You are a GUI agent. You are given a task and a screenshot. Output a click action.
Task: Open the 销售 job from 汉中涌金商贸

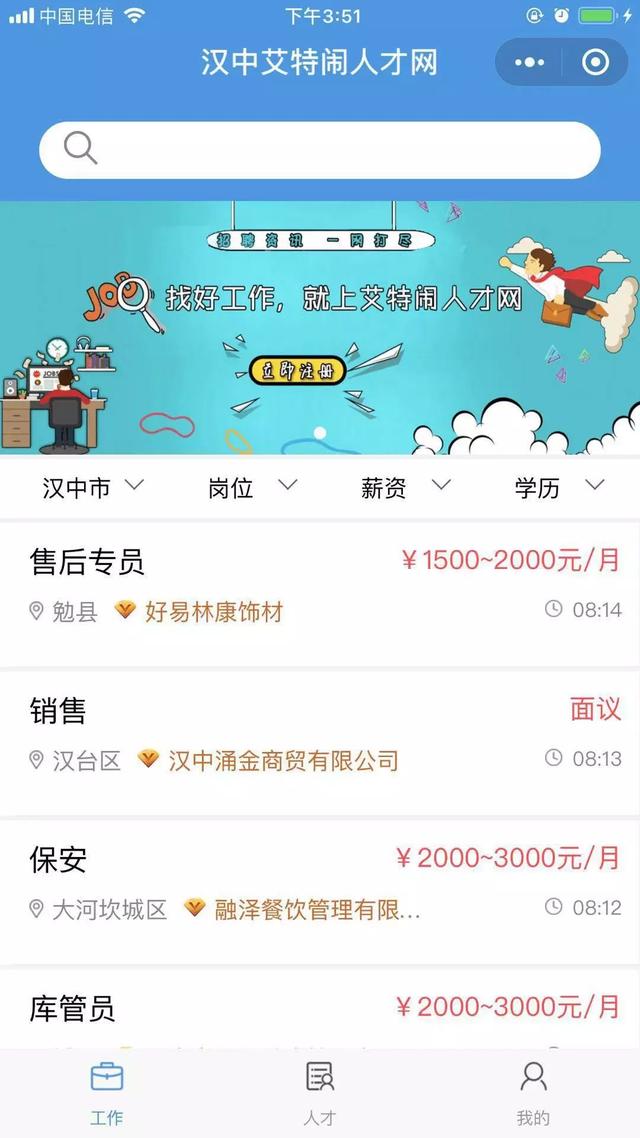320,742
